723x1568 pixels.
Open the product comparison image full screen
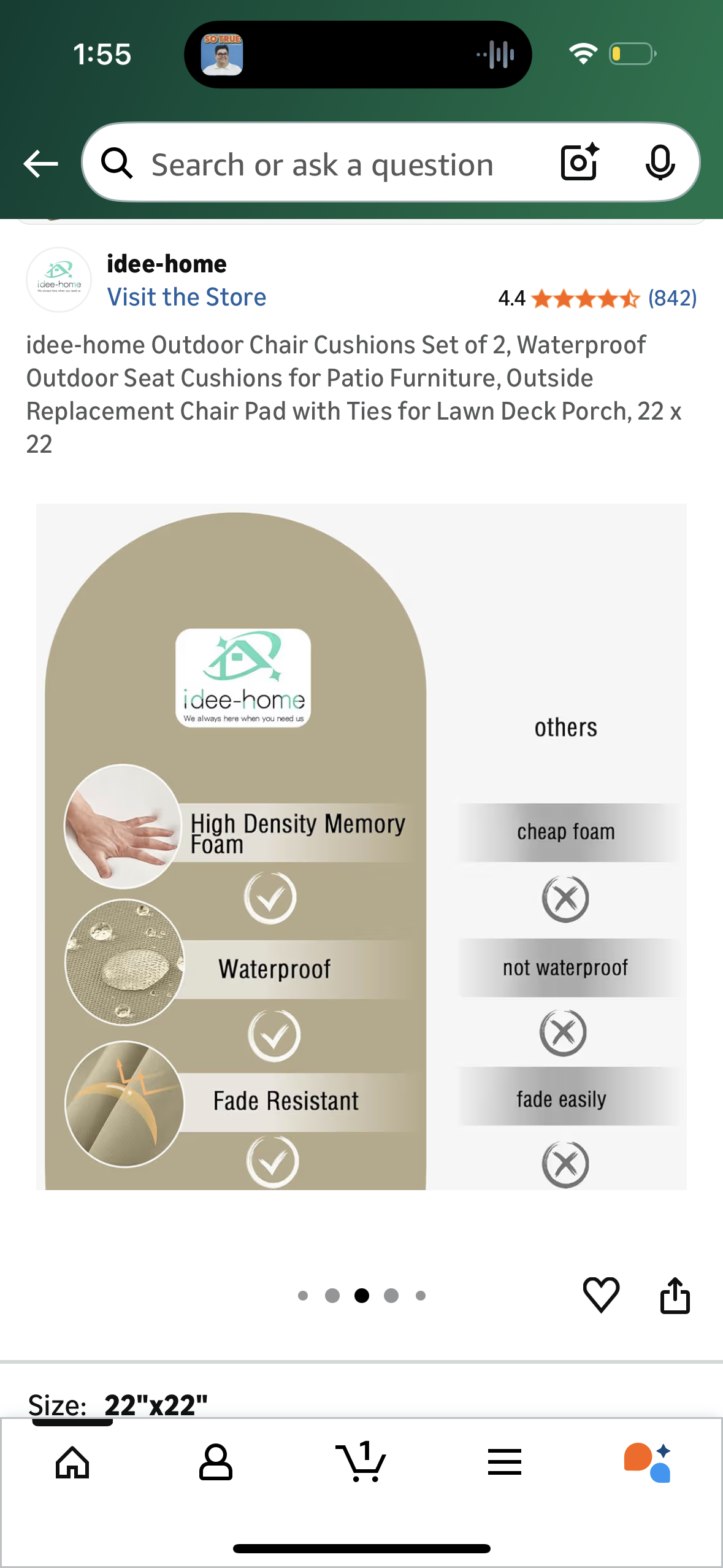[361, 847]
